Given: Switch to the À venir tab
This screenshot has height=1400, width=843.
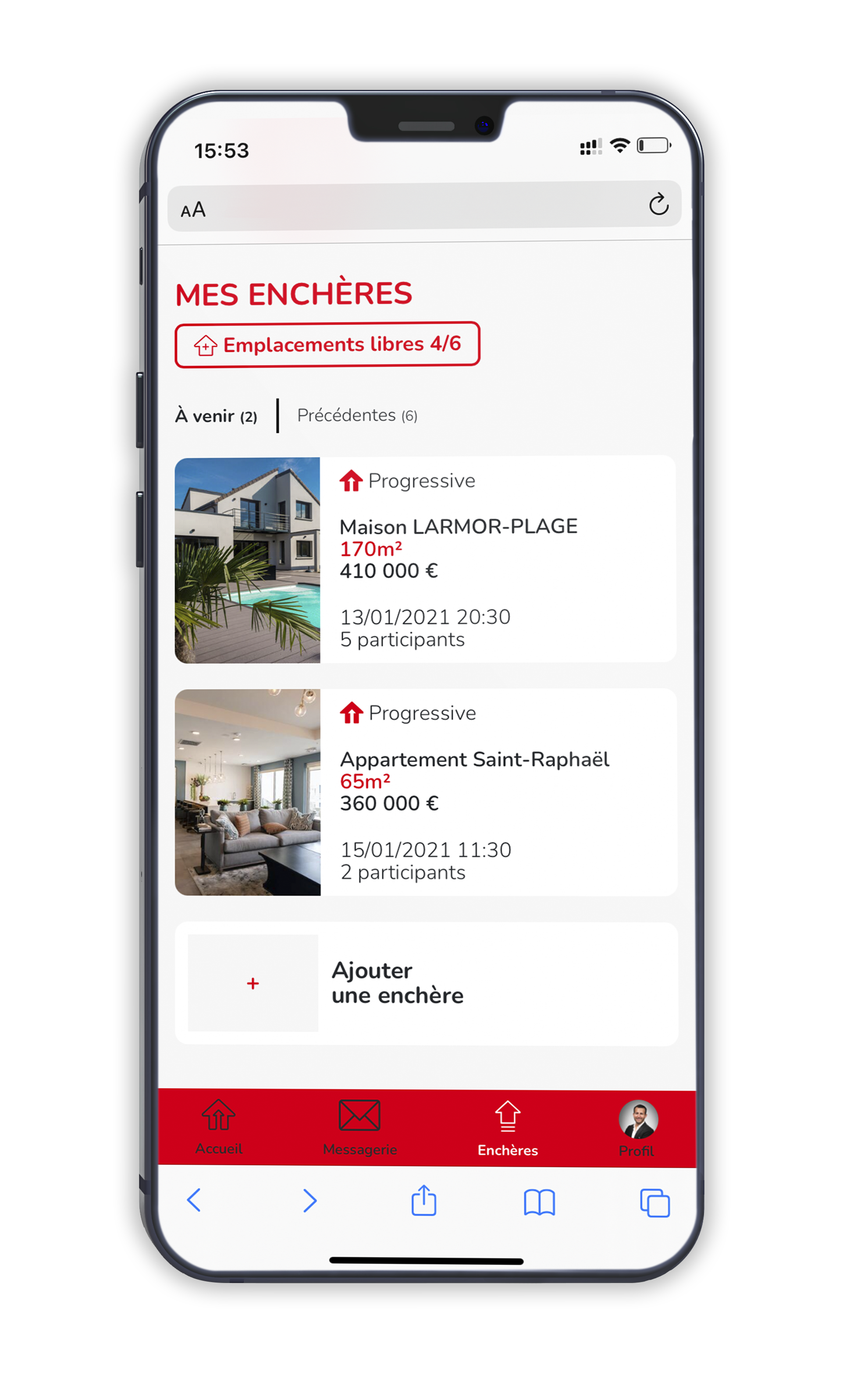Looking at the screenshot, I should click(x=216, y=416).
